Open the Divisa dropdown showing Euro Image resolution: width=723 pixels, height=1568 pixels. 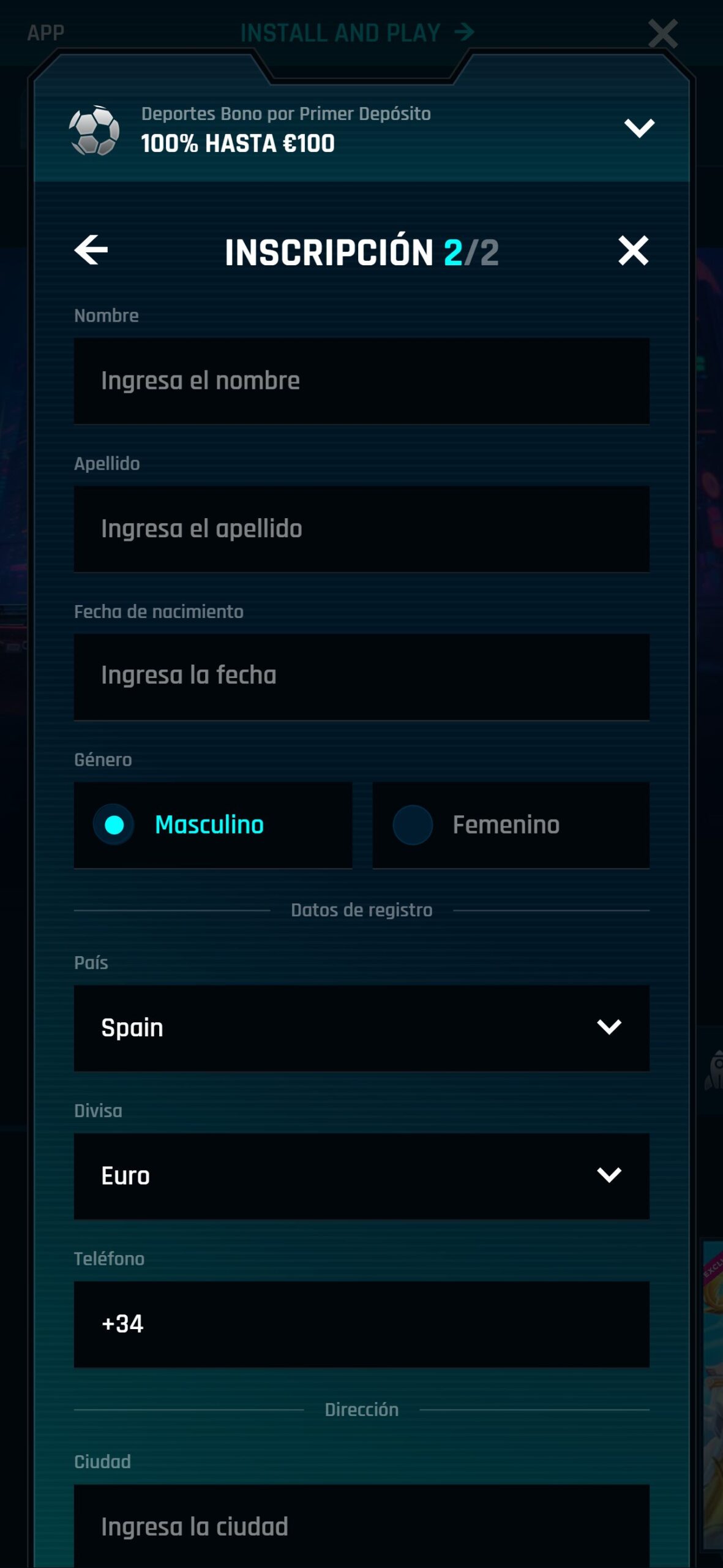361,1176
